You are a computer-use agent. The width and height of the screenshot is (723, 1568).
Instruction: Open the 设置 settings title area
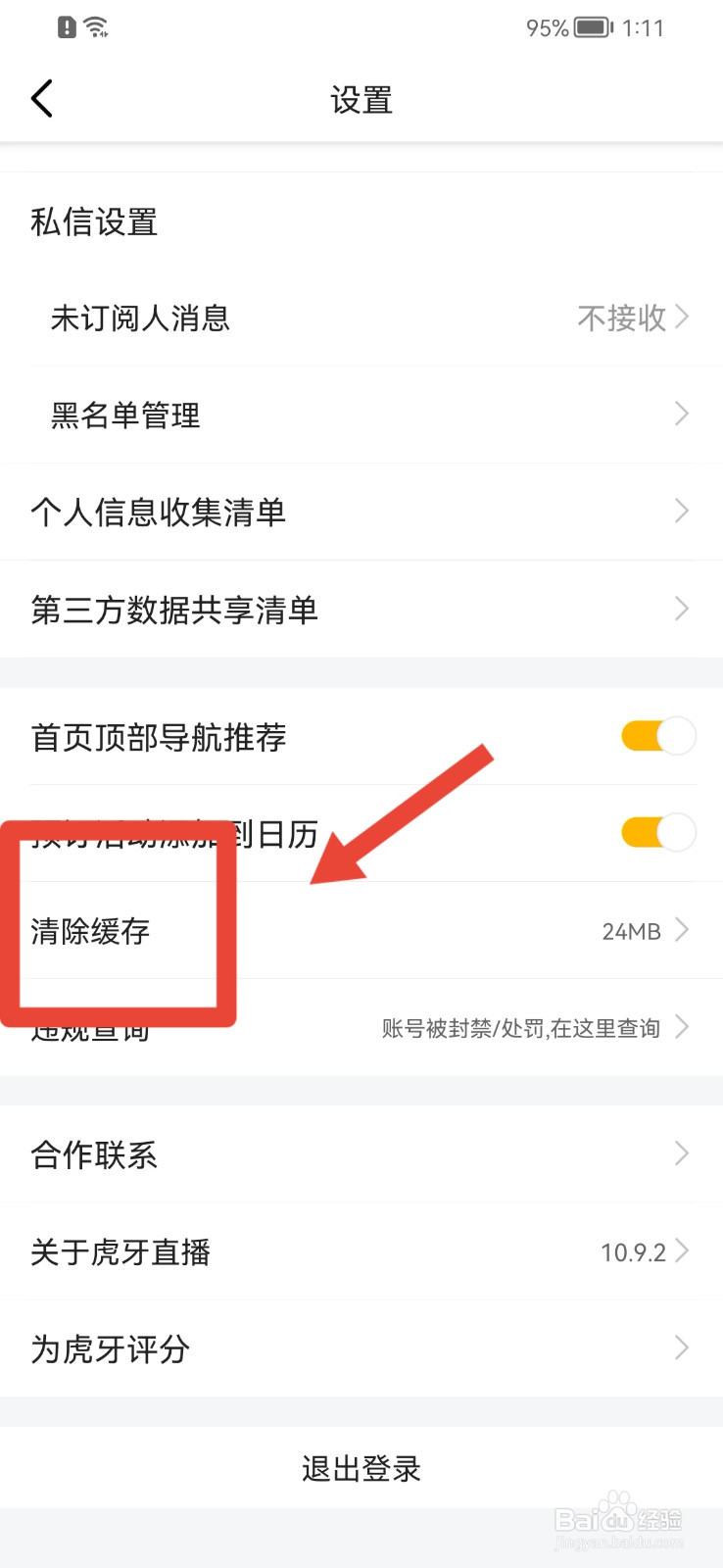pos(361,98)
